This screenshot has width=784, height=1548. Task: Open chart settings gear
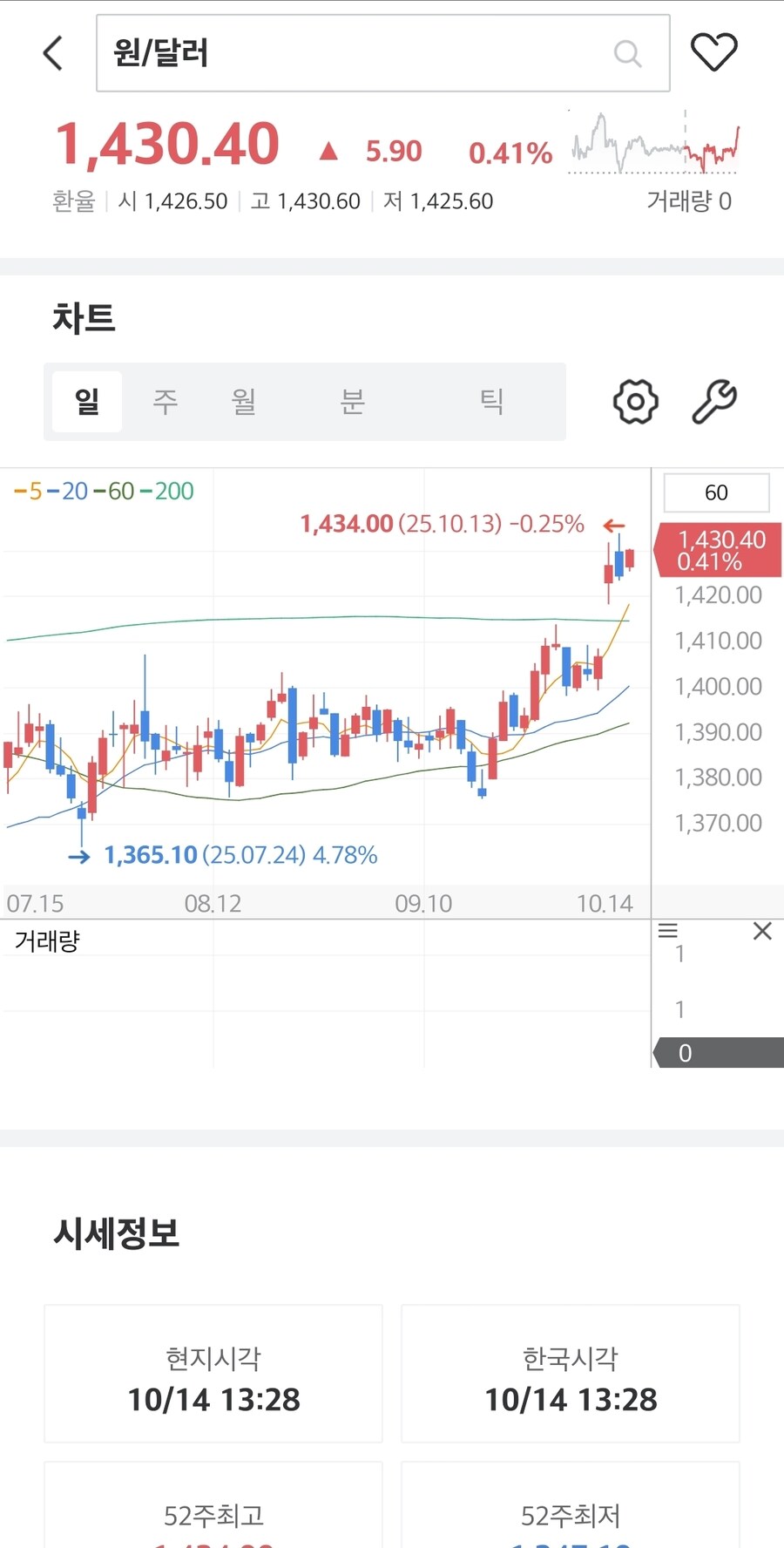636,402
